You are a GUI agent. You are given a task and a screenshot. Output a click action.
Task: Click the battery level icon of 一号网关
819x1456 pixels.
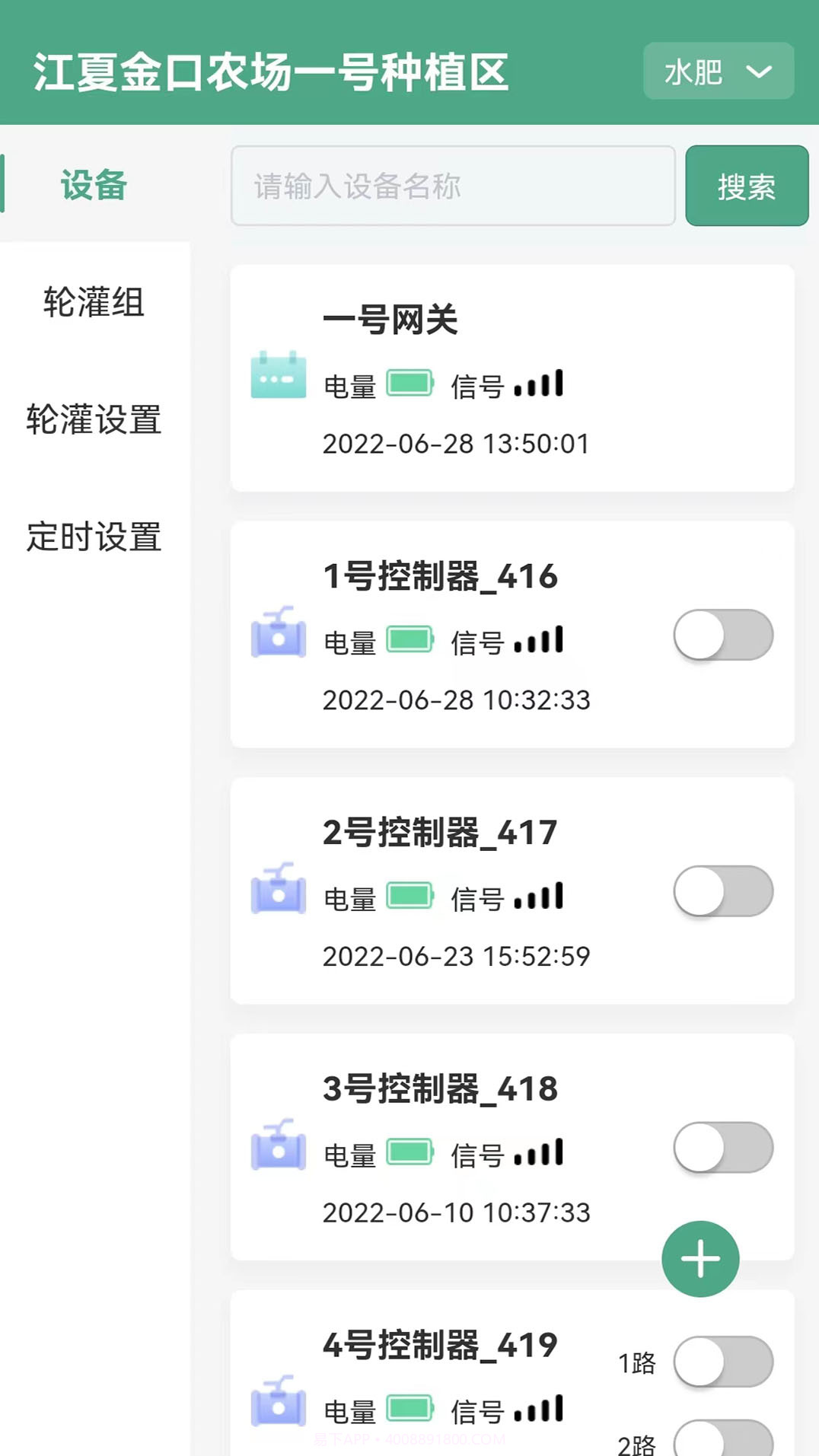[x=409, y=383]
